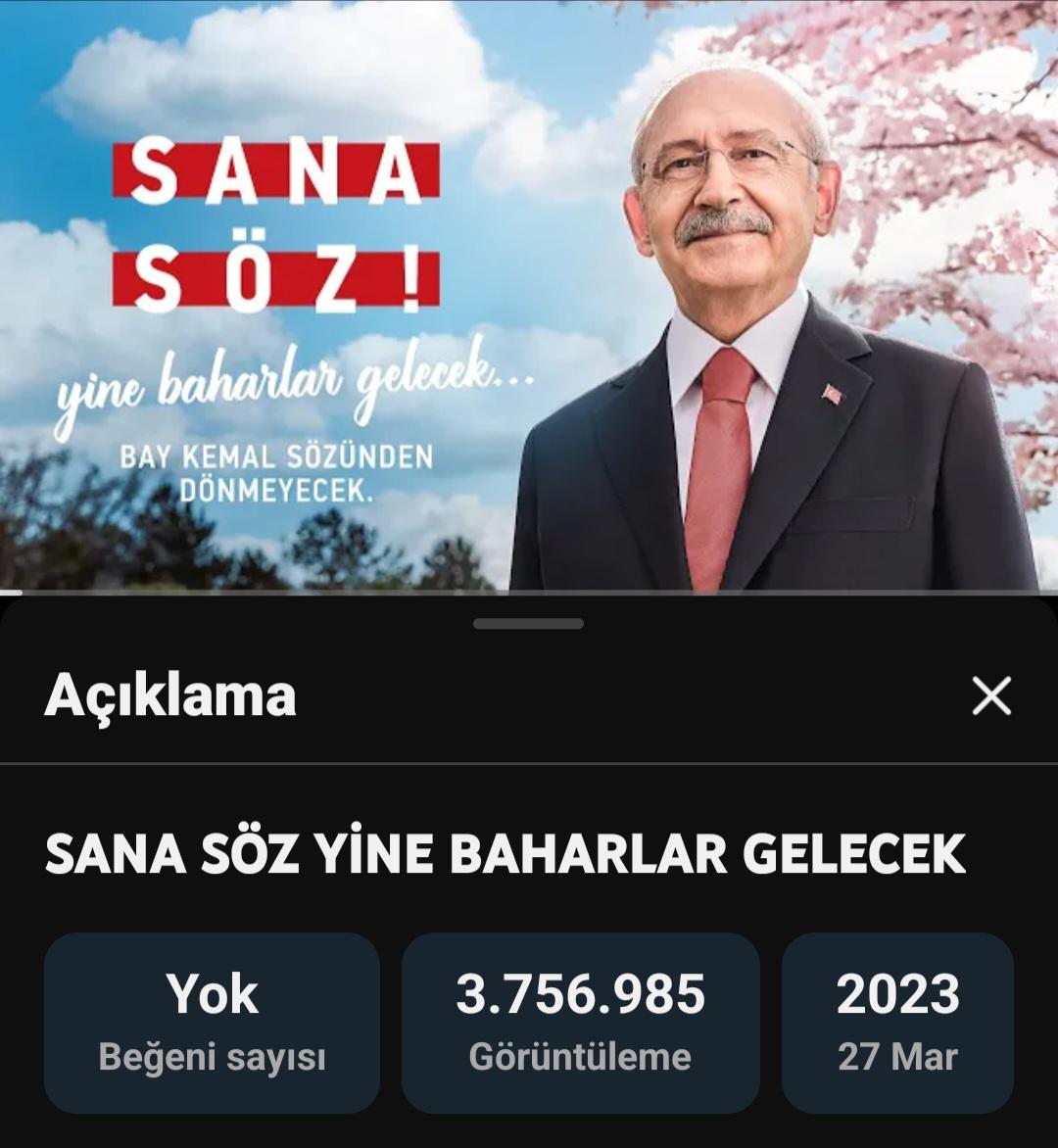Screen dimensions: 1058x1148
Task: Close the Açıklama description panel
Action: pos(990,696)
